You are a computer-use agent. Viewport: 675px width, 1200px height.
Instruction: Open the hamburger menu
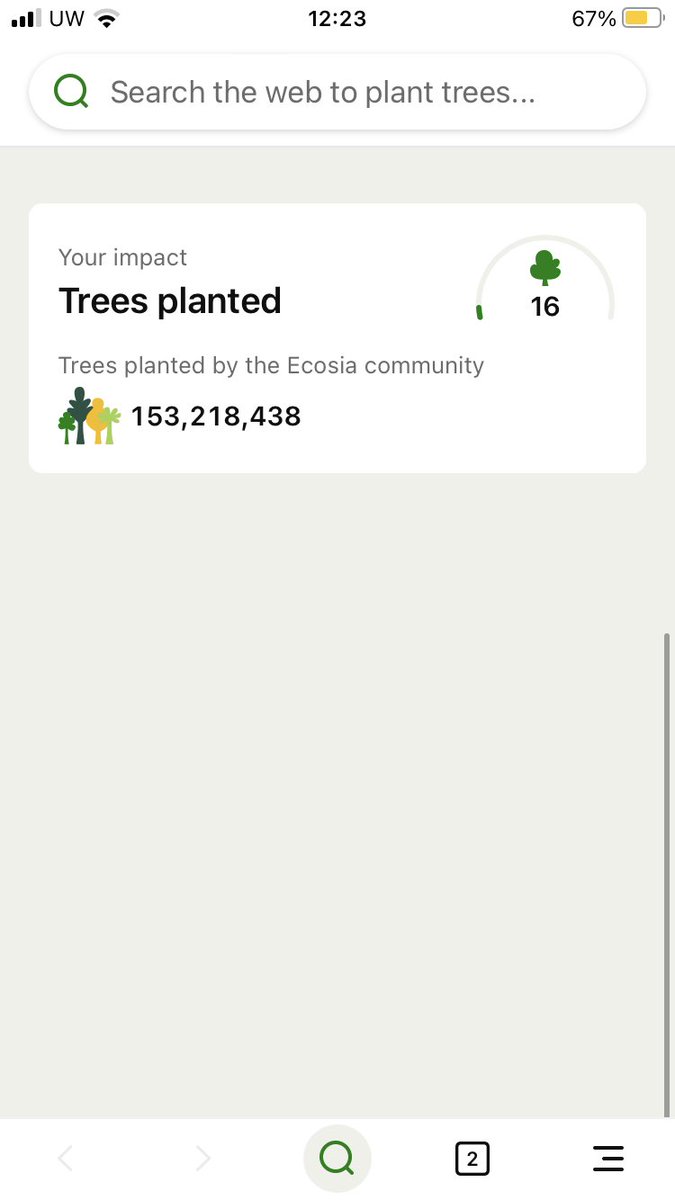(607, 1159)
